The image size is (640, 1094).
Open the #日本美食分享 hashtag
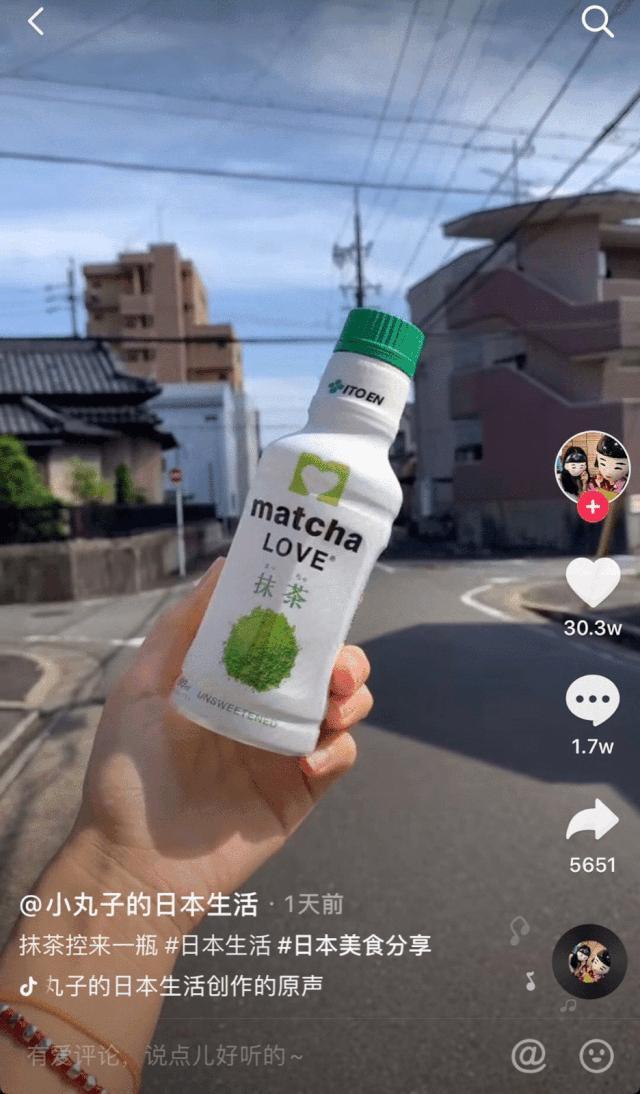click(354, 945)
